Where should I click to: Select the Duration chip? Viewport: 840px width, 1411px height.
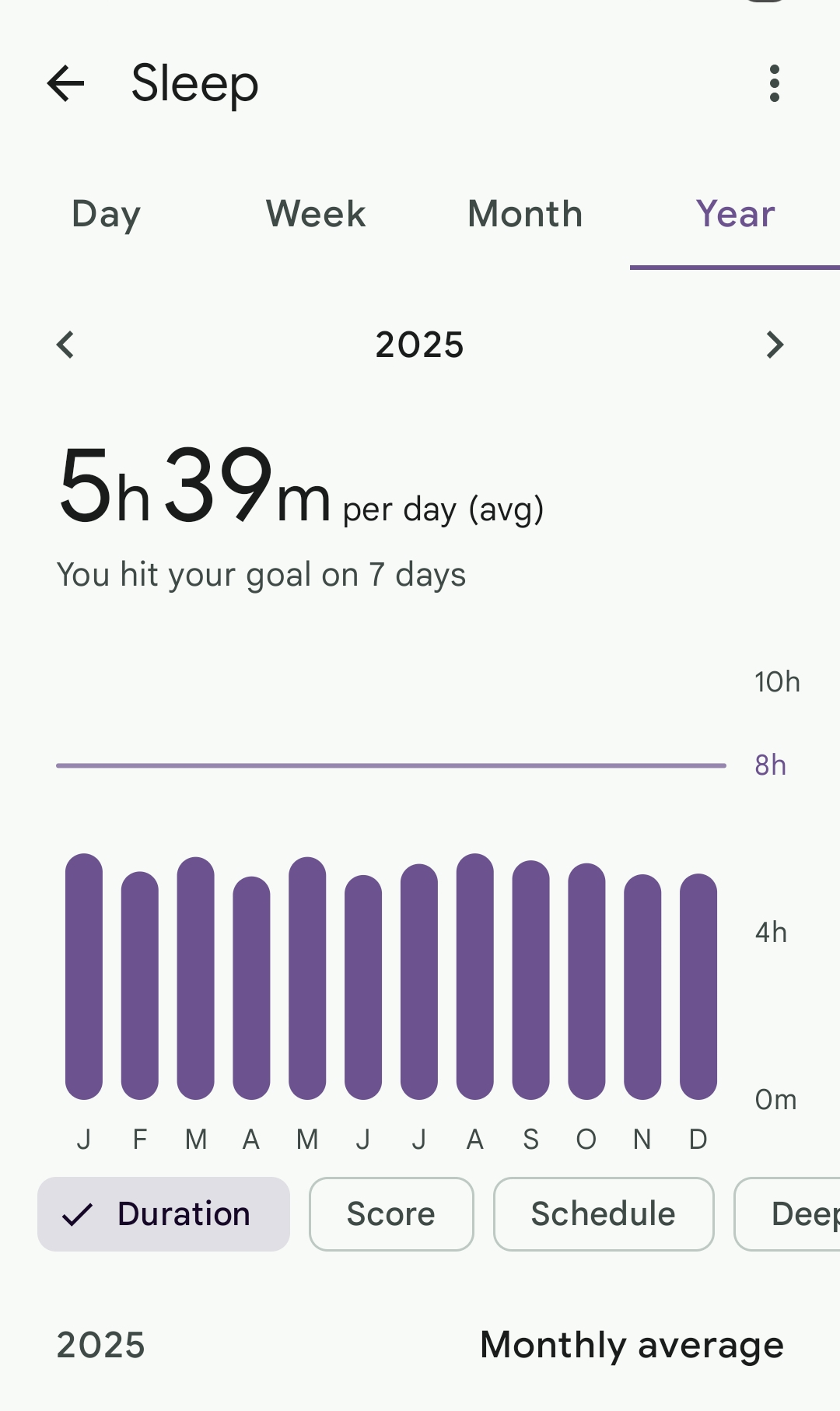coord(163,1214)
